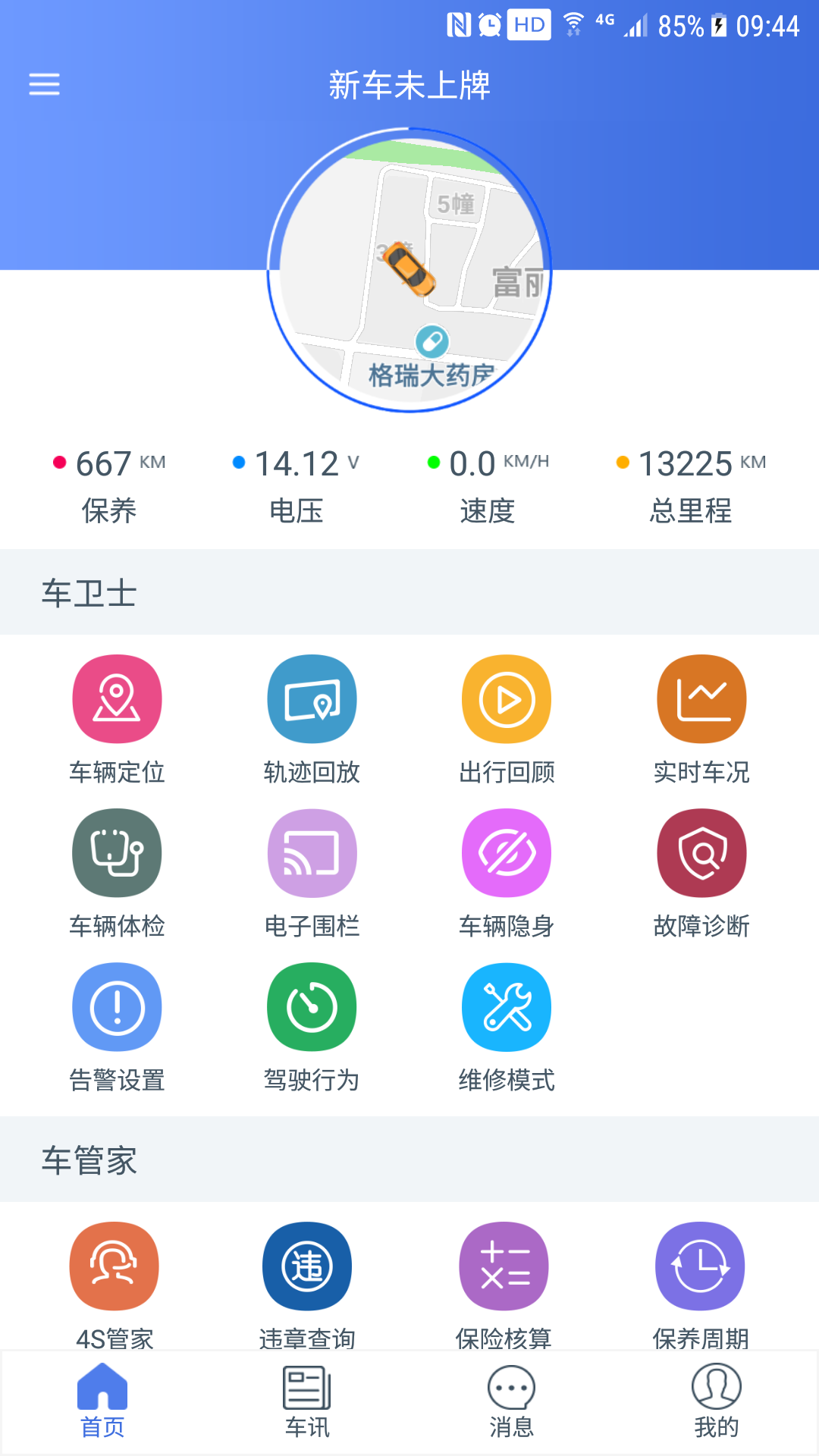Open 车辆定位 vehicle location
The image size is (819, 1456).
(x=117, y=699)
